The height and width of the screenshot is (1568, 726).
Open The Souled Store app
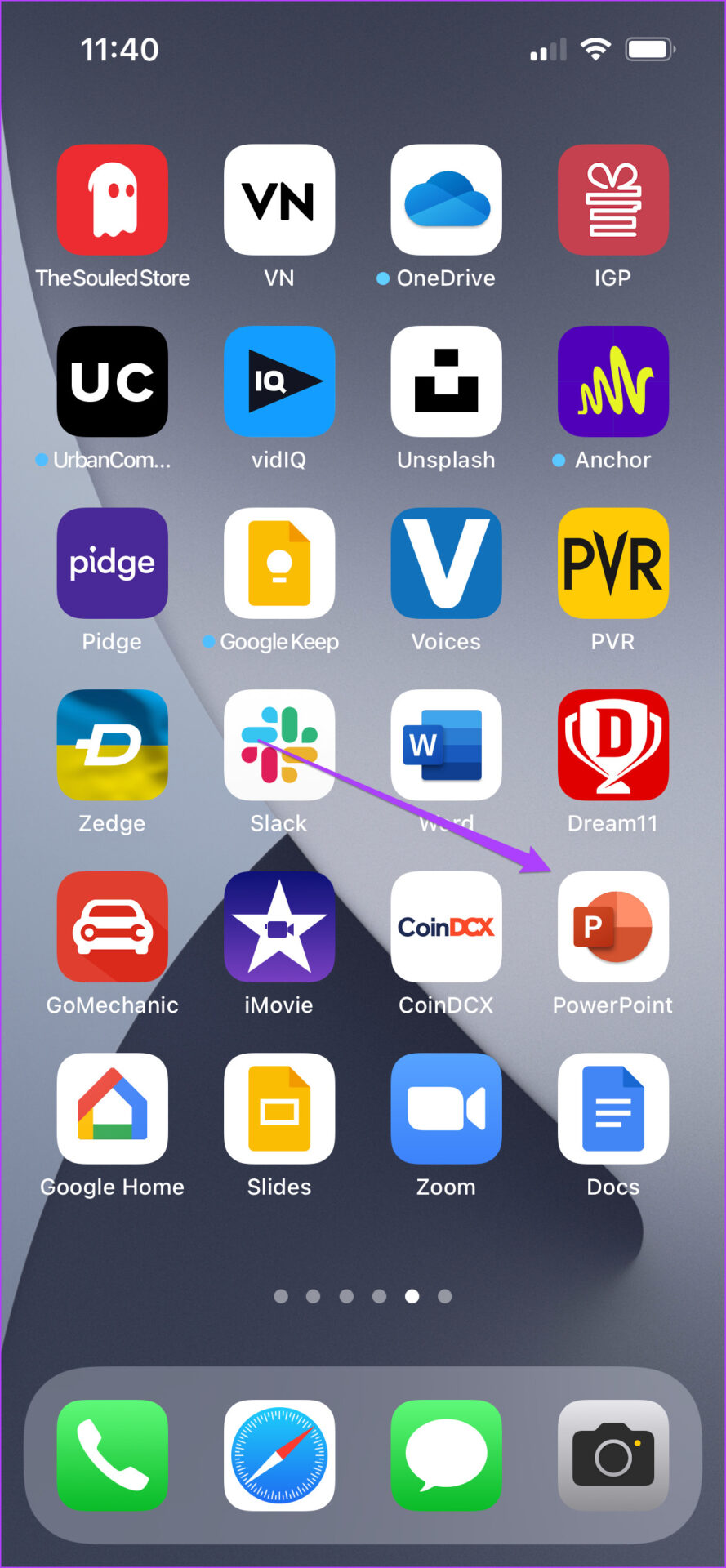point(113,200)
